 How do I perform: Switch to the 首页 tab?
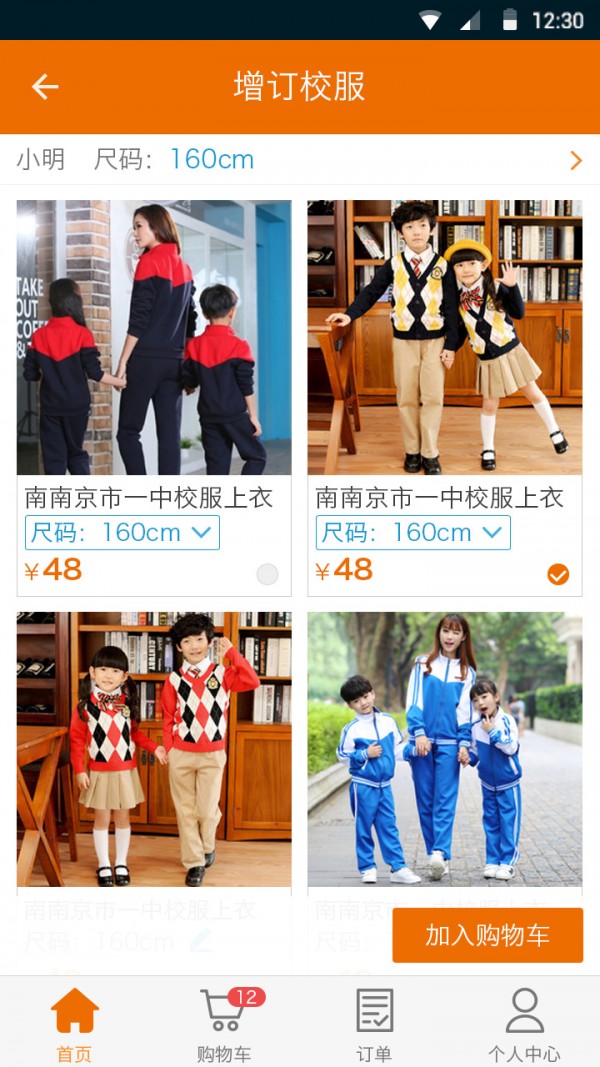75,1024
